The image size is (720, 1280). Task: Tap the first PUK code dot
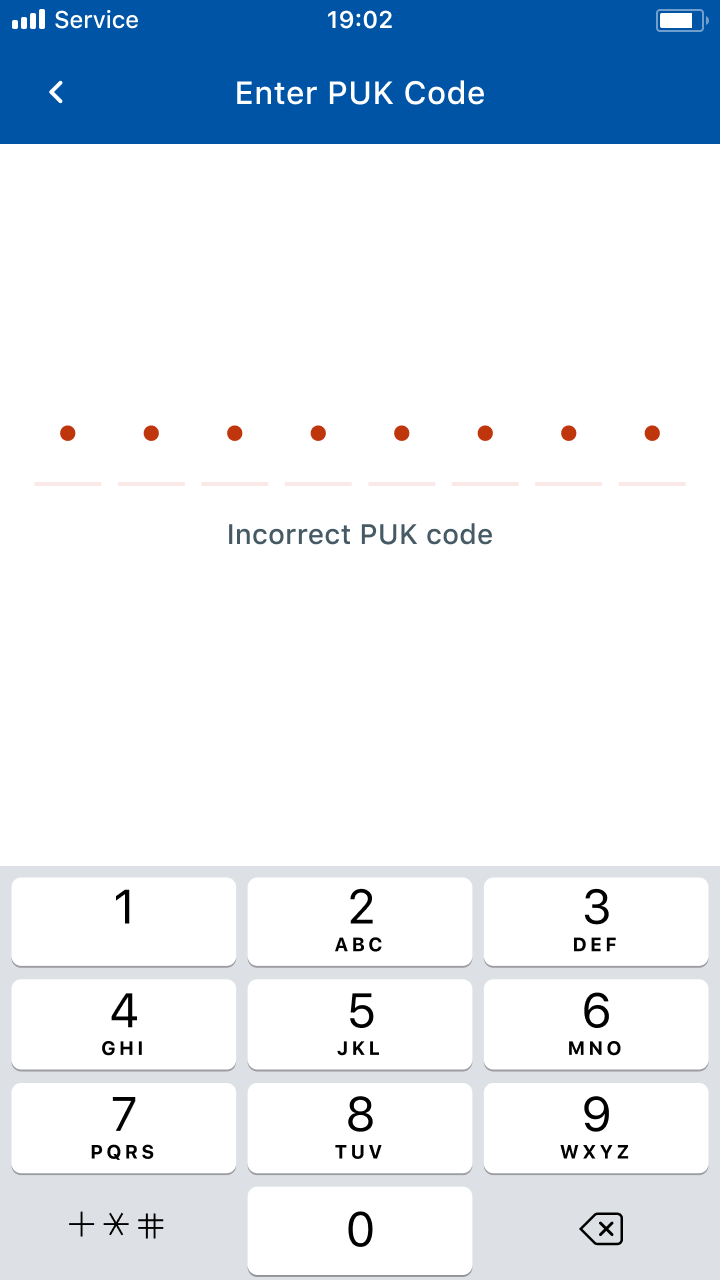pyautogui.click(x=67, y=433)
